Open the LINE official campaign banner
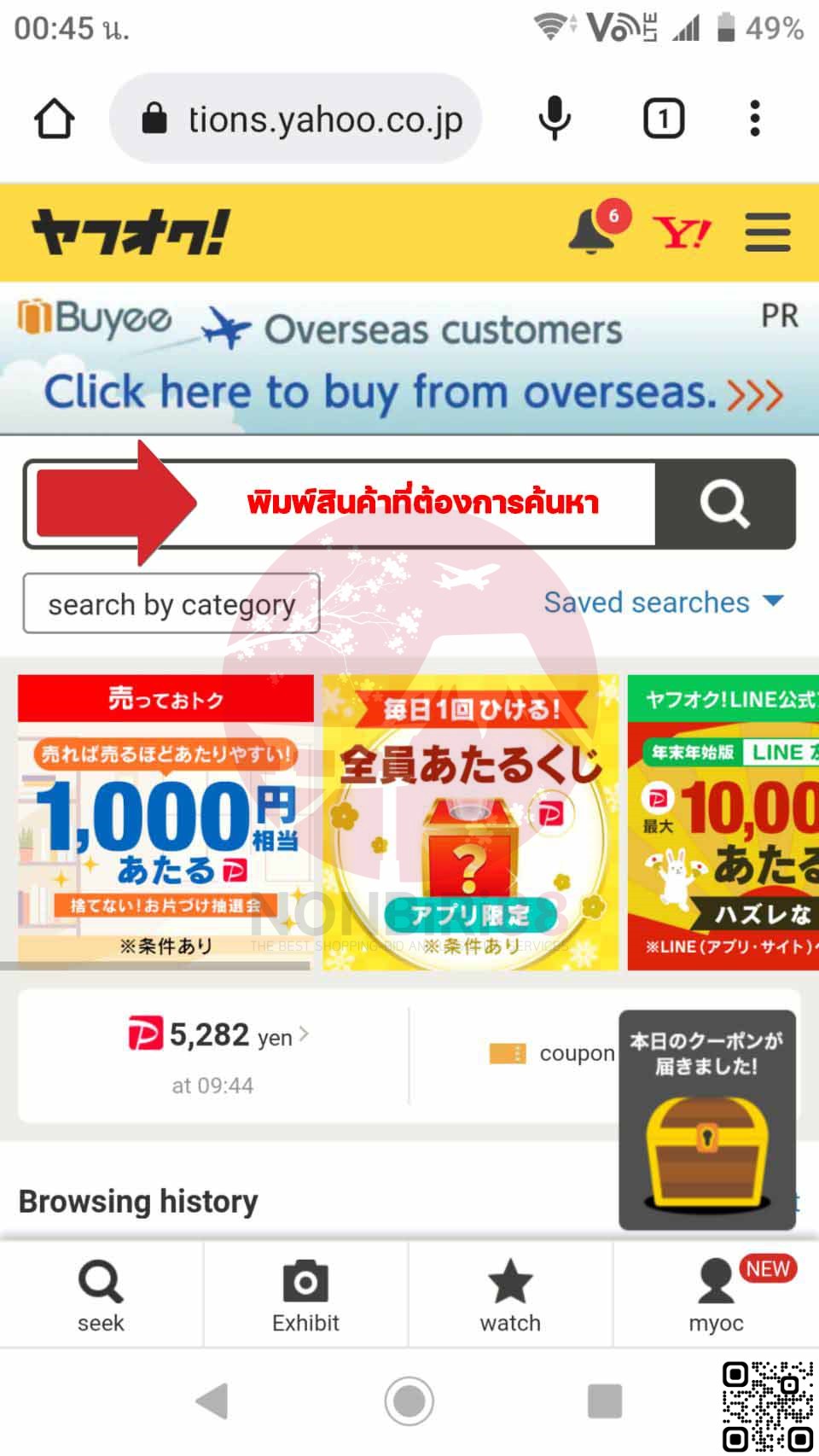 723,821
